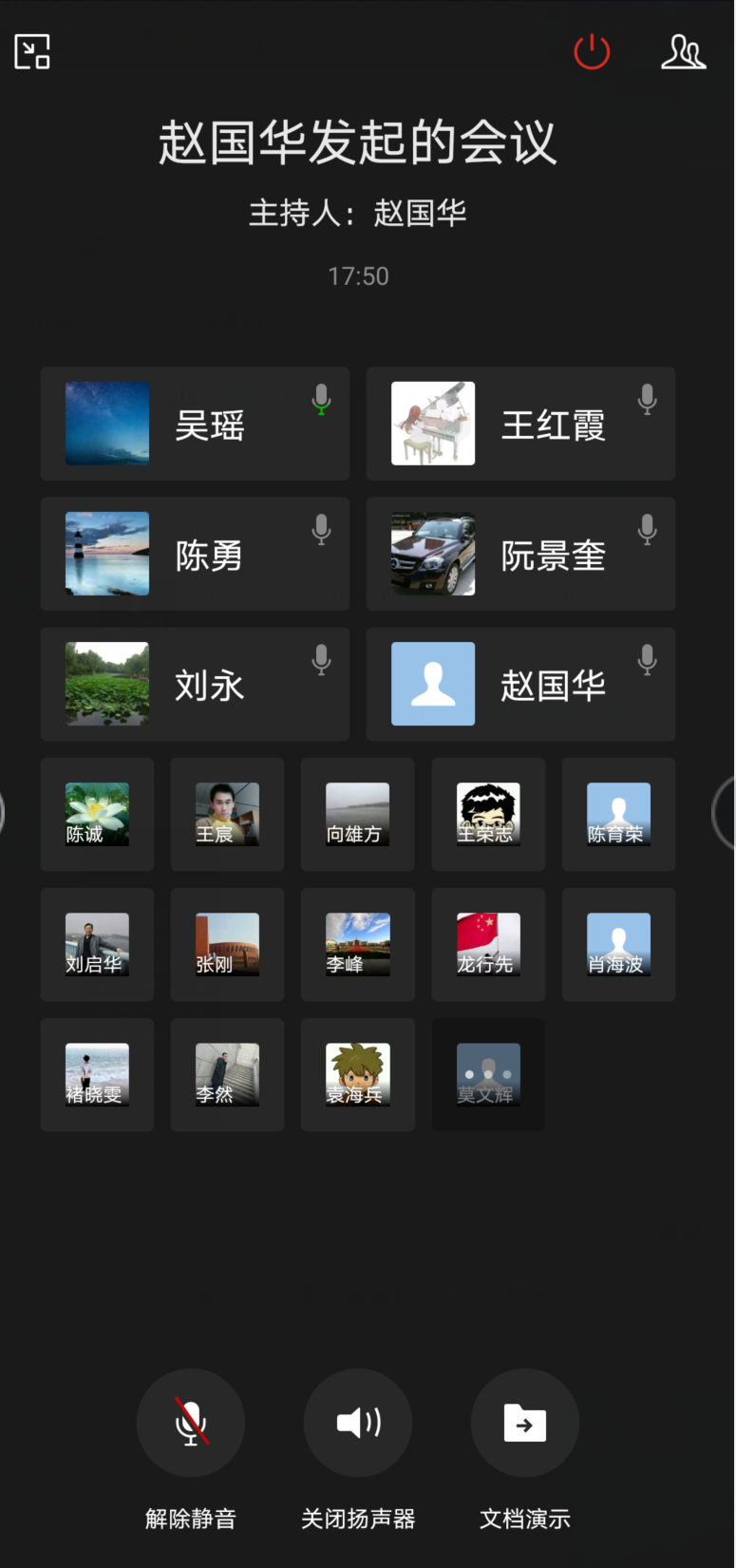
Task: Tap 关闭扬声器 to turn off the speaker
Action: coord(358,1423)
